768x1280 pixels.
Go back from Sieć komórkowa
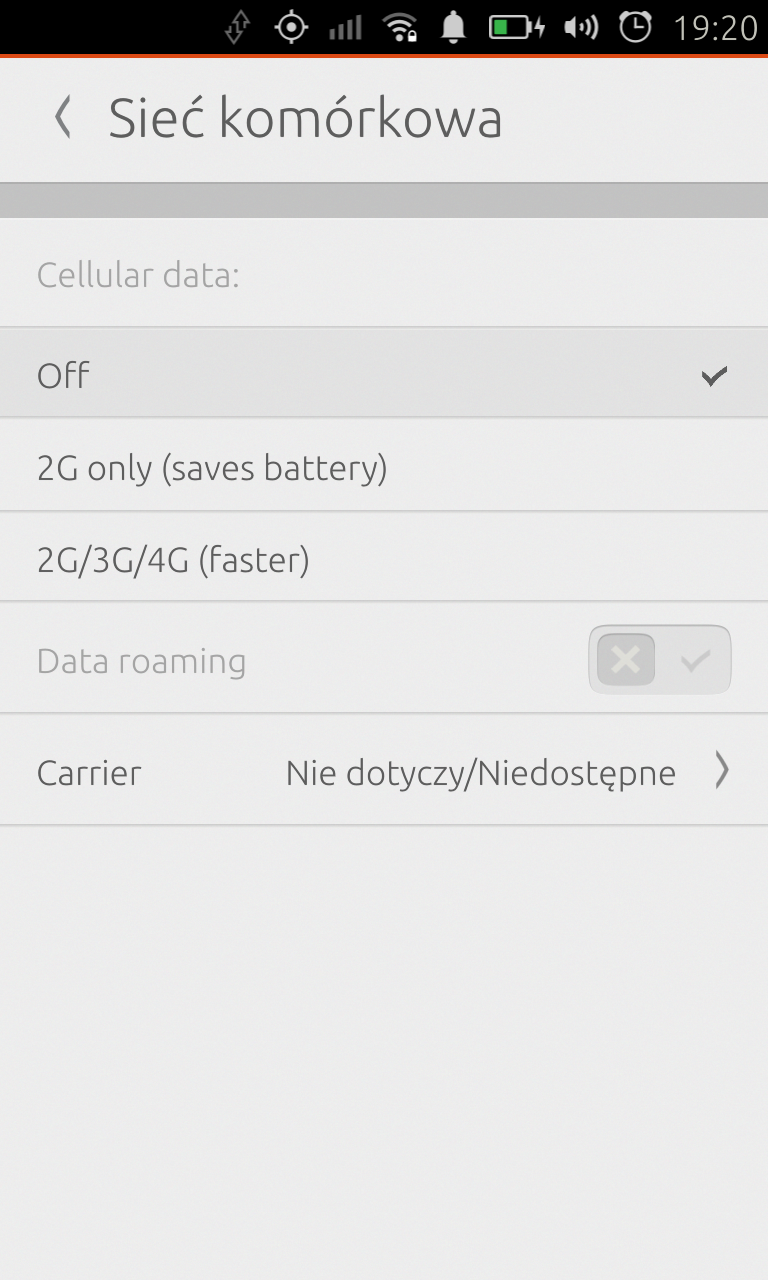pyautogui.click(x=63, y=118)
